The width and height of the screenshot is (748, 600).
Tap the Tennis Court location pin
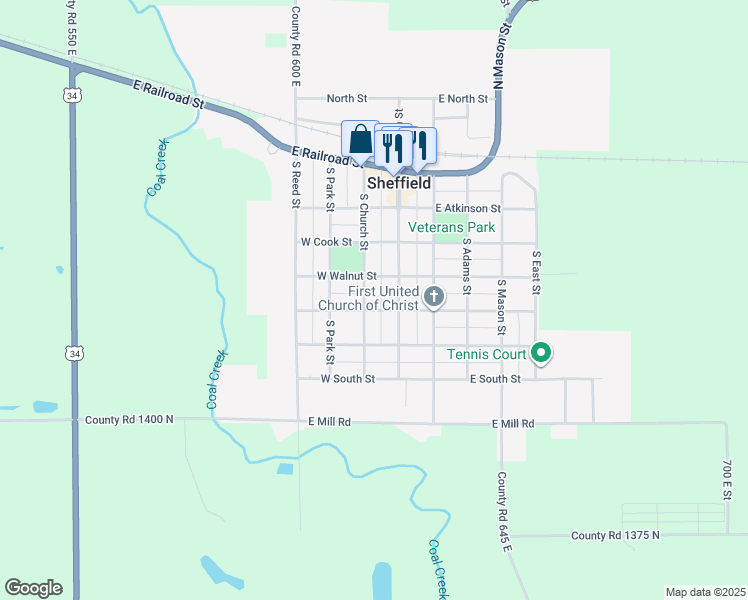click(x=541, y=354)
